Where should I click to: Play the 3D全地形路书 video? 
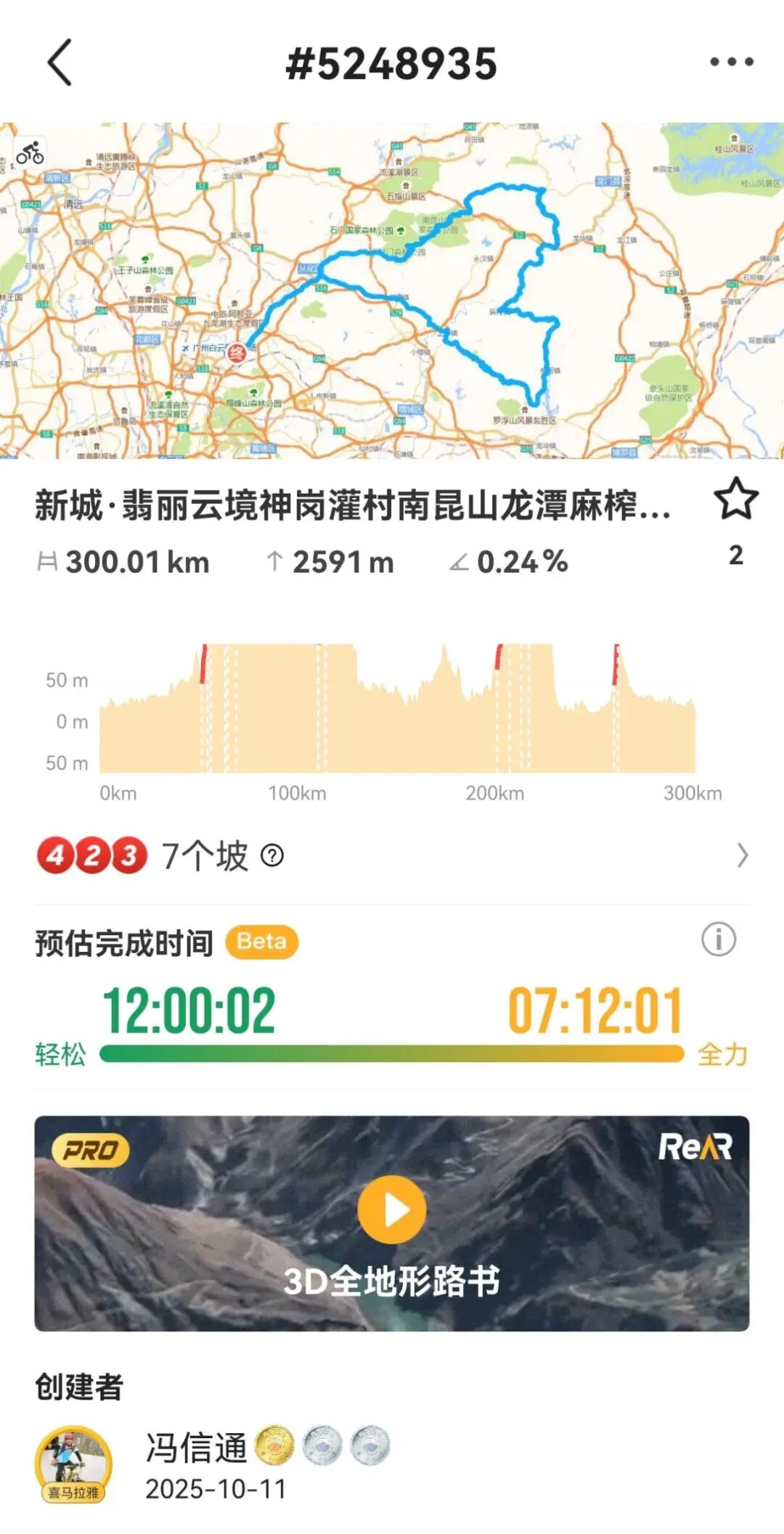tap(392, 1209)
